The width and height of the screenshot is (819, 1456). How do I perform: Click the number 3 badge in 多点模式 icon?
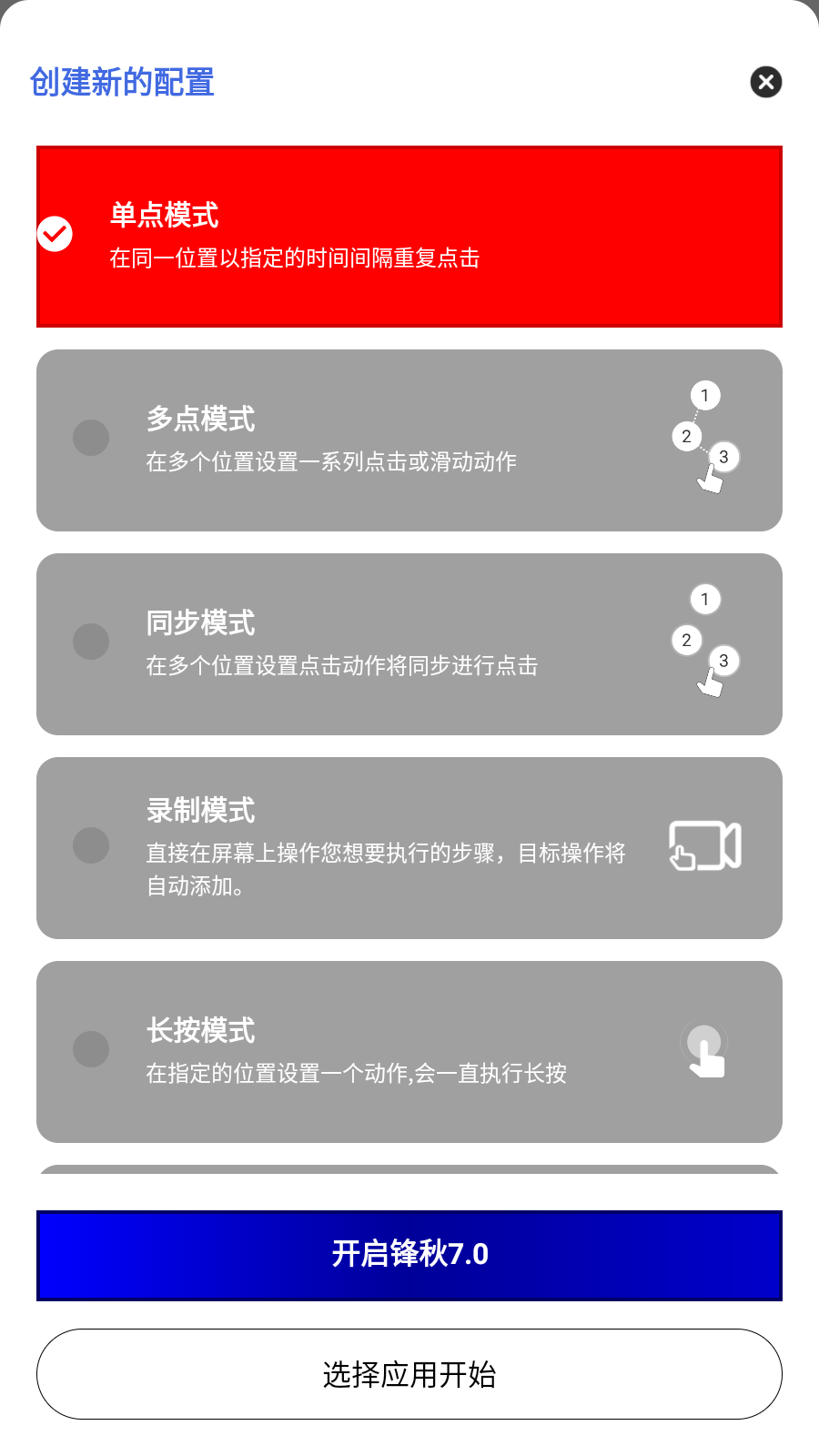click(724, 458)
